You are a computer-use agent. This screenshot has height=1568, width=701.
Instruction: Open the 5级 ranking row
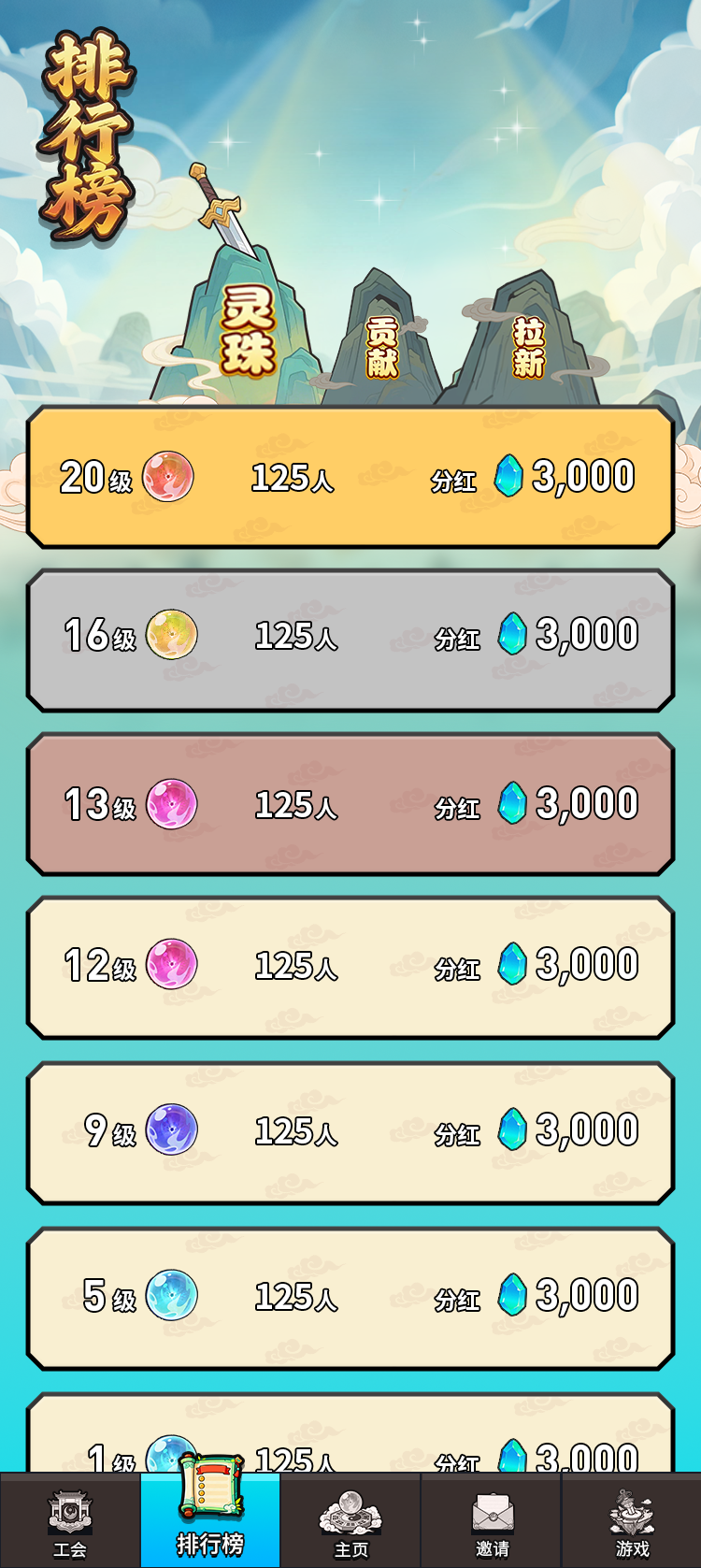click(350, 1298)
